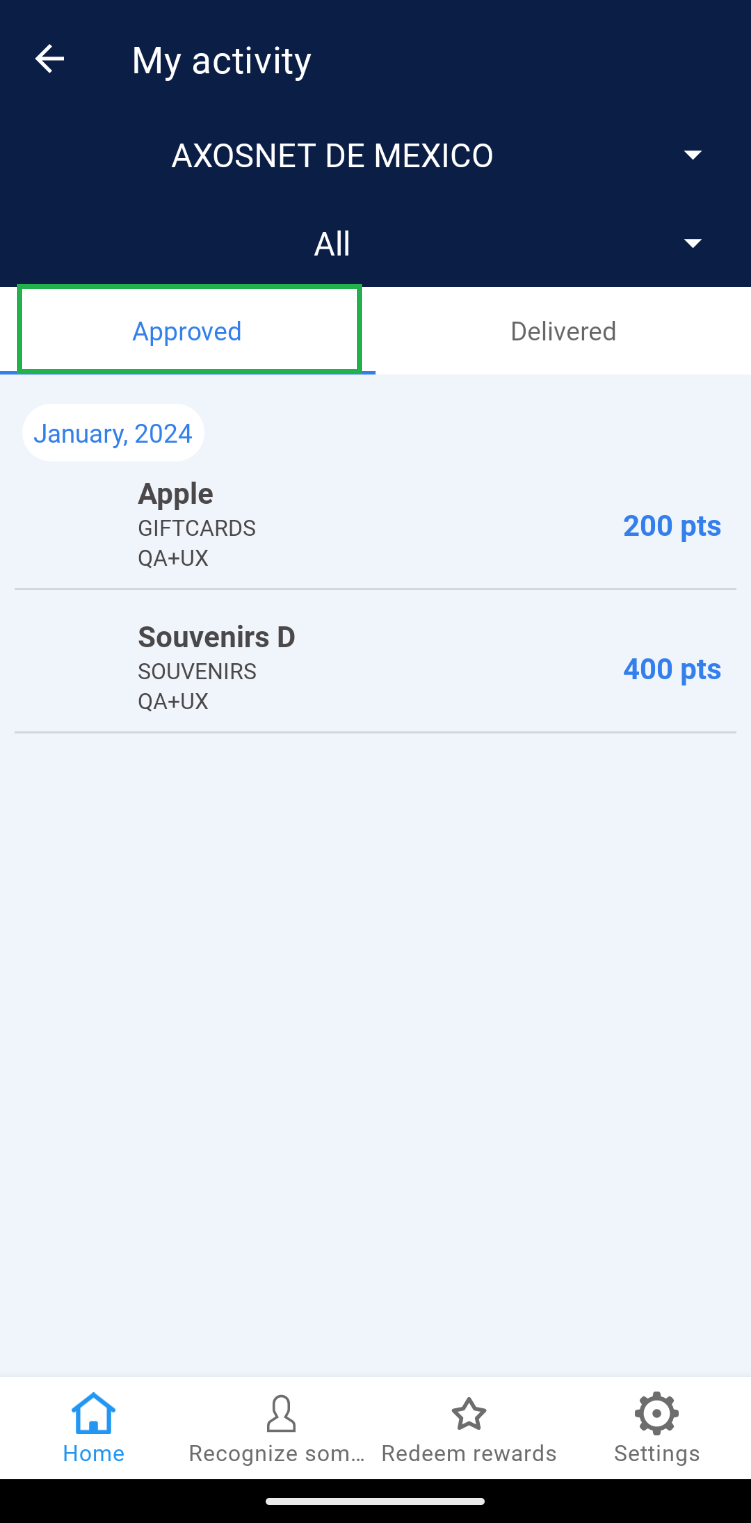Open Settings from the bottom bar
Screen dimensions: 751x1523
point(656,1428)
